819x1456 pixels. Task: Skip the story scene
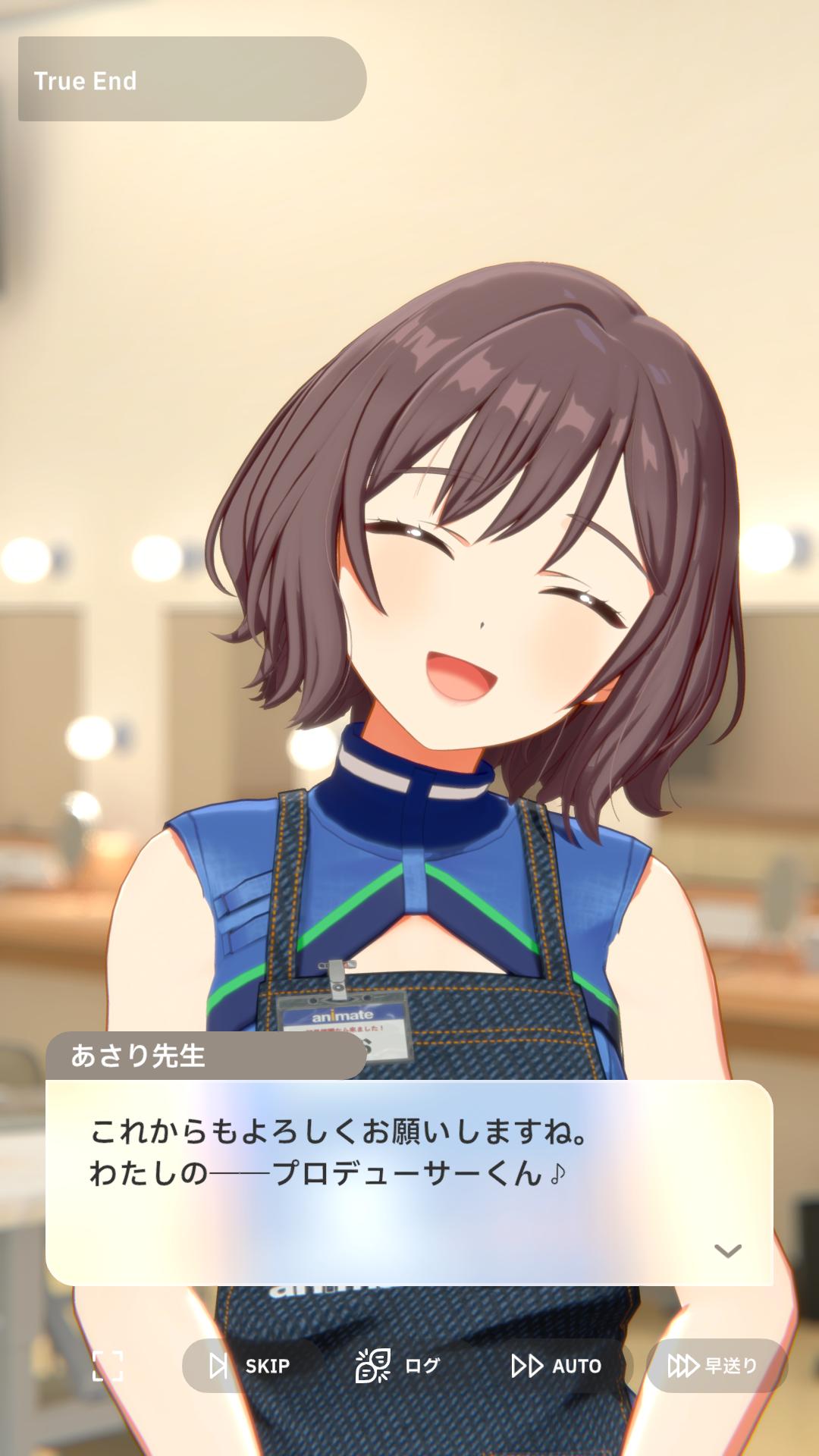[x=251, y=1366]
